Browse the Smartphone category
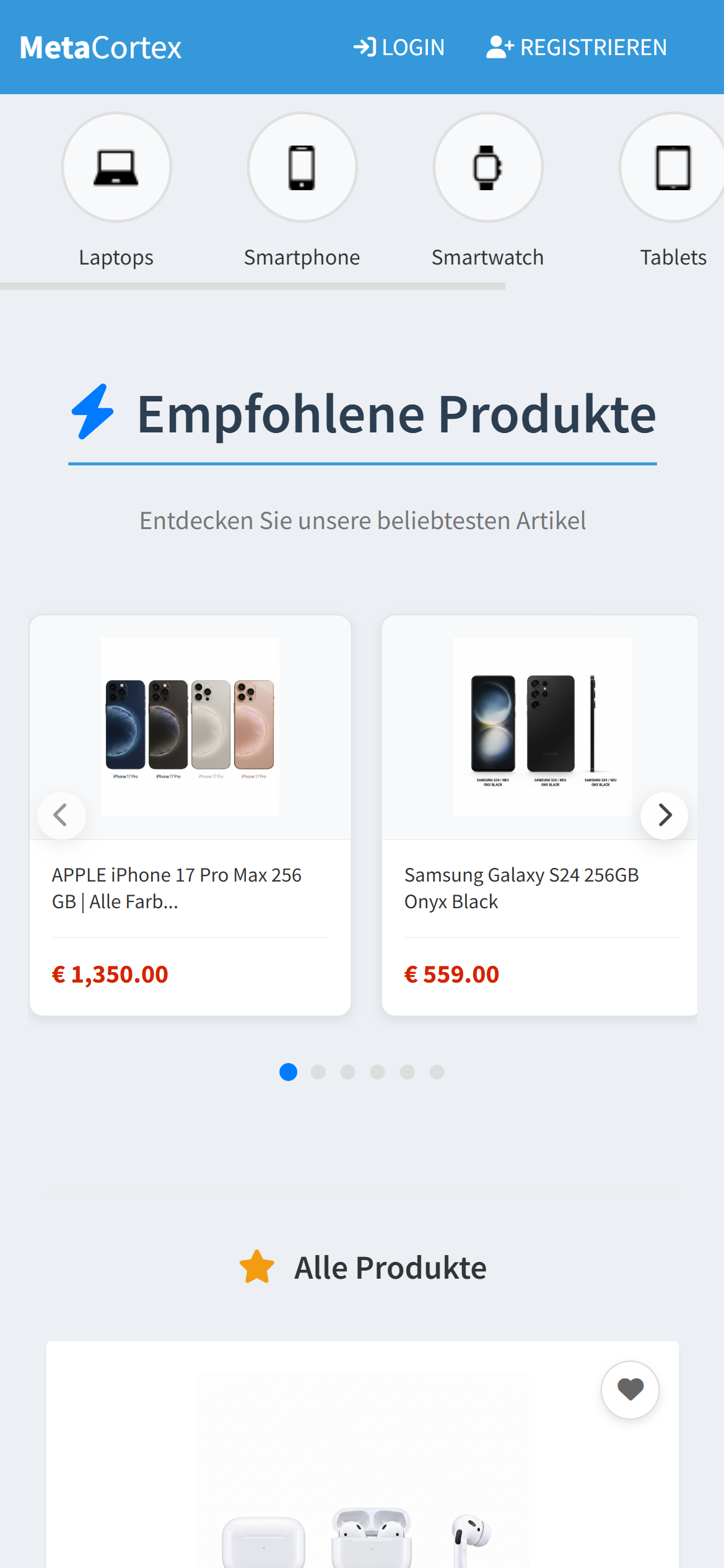This screenshot has width=724, height=1568. coord(302,168)
